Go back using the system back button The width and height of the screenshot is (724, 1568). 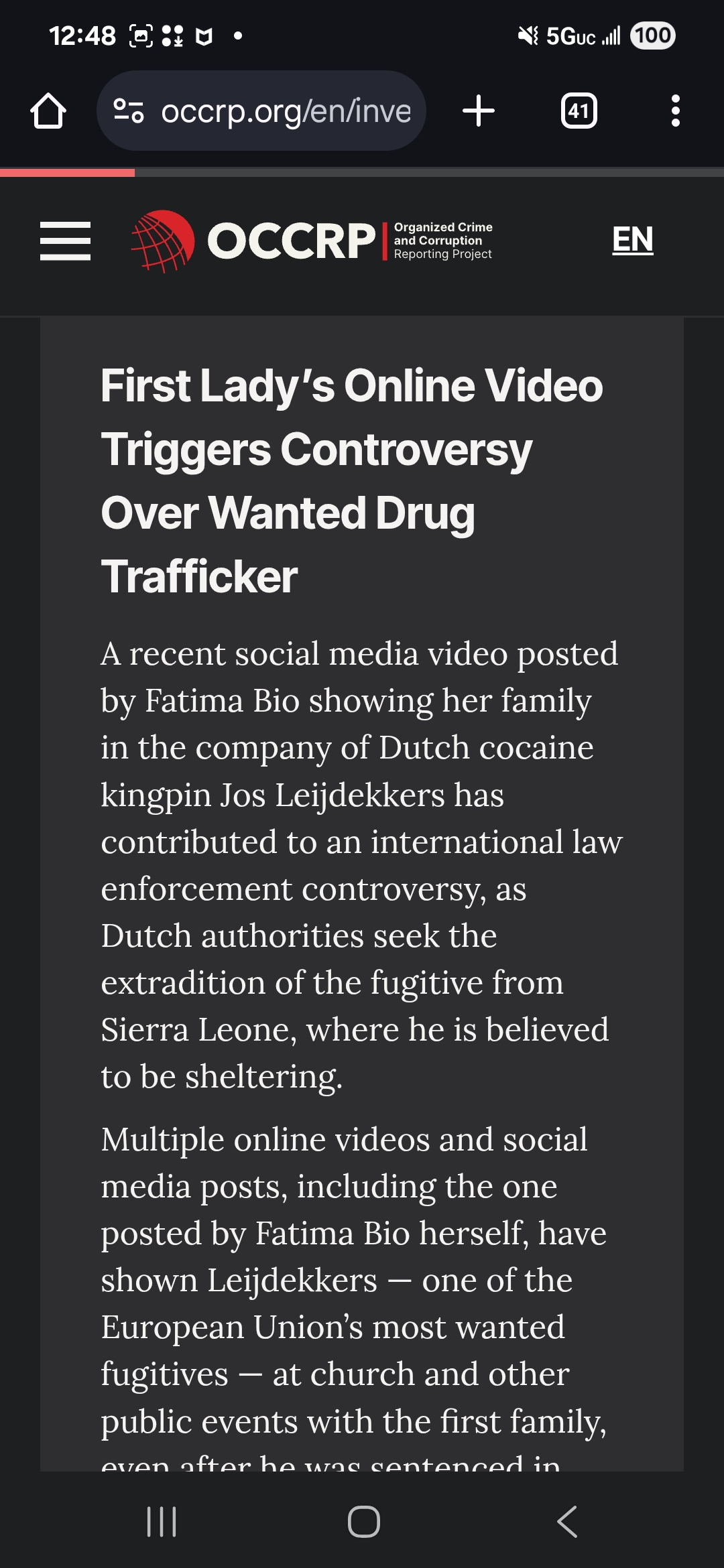(x=567, y=1521)
